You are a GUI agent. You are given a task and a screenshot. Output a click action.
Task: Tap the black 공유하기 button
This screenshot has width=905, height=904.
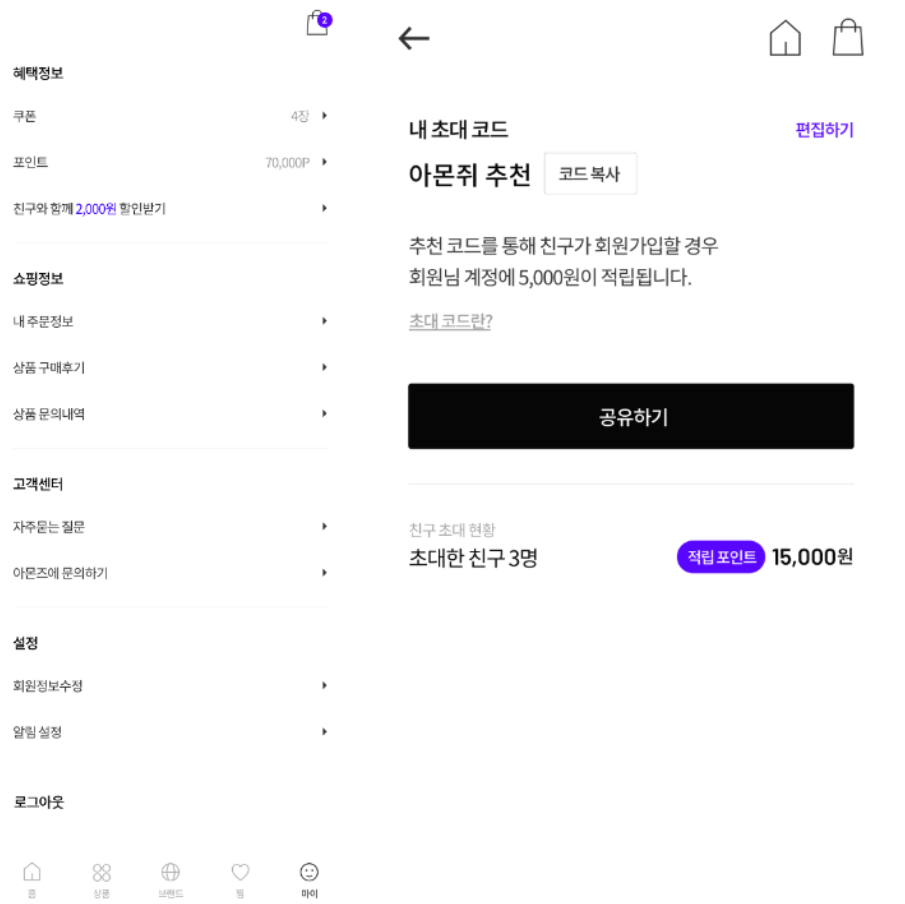coord(631,416)
